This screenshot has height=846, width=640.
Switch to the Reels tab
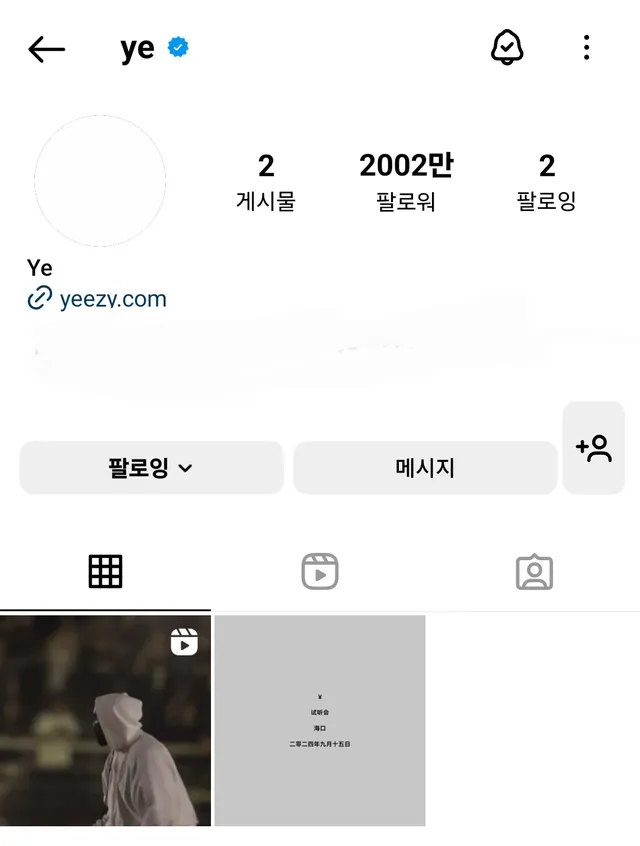click(320, 571)
